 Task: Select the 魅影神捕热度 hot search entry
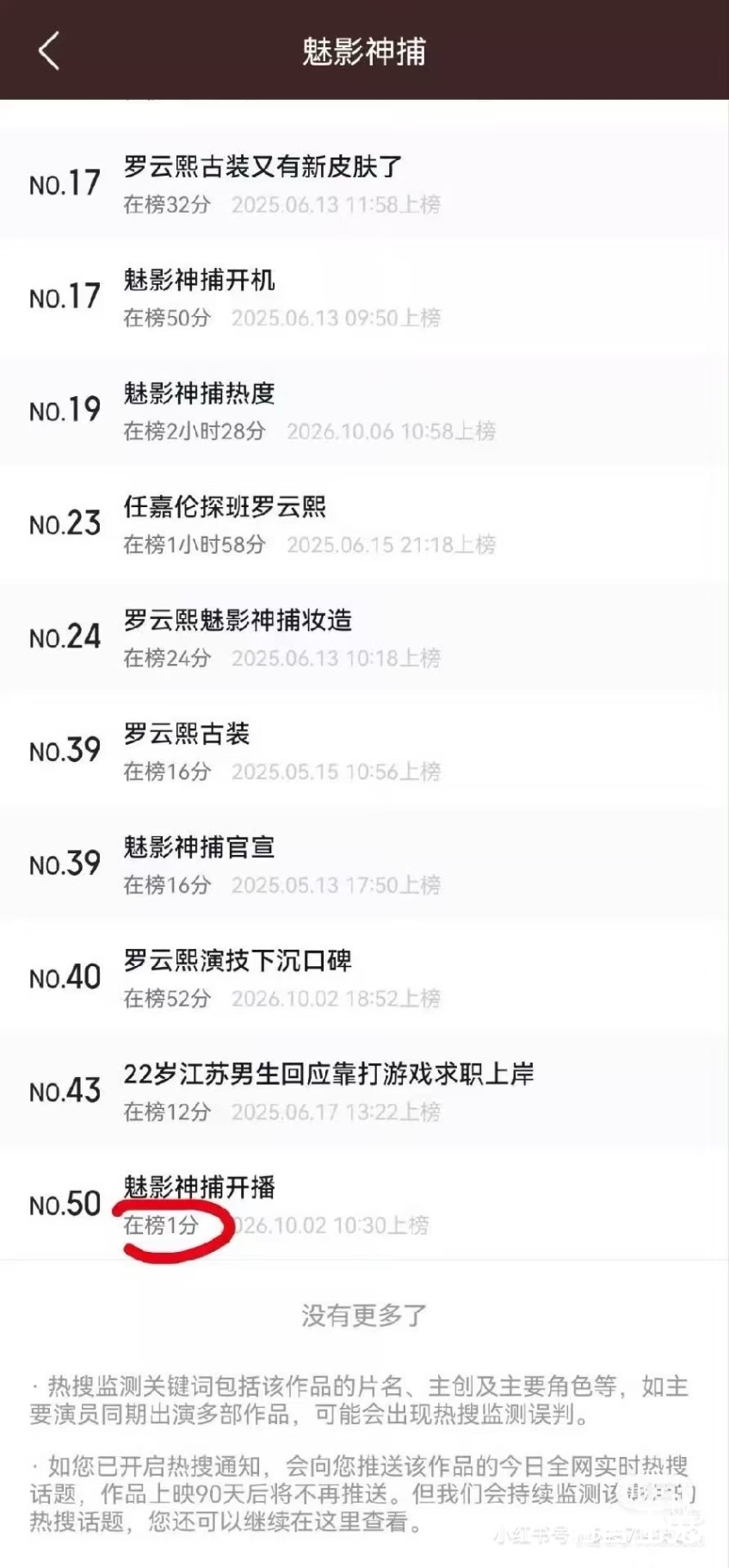coord(364,411)
